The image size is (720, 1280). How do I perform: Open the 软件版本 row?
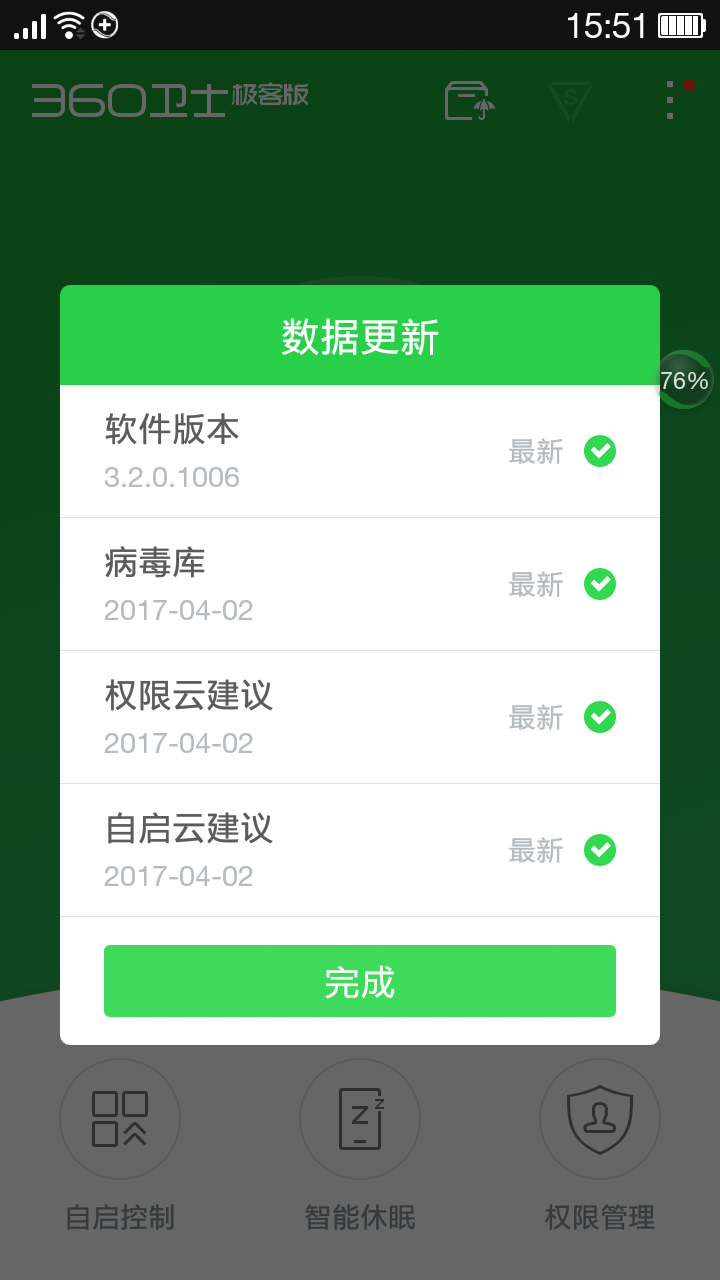(x=360, y=451)
